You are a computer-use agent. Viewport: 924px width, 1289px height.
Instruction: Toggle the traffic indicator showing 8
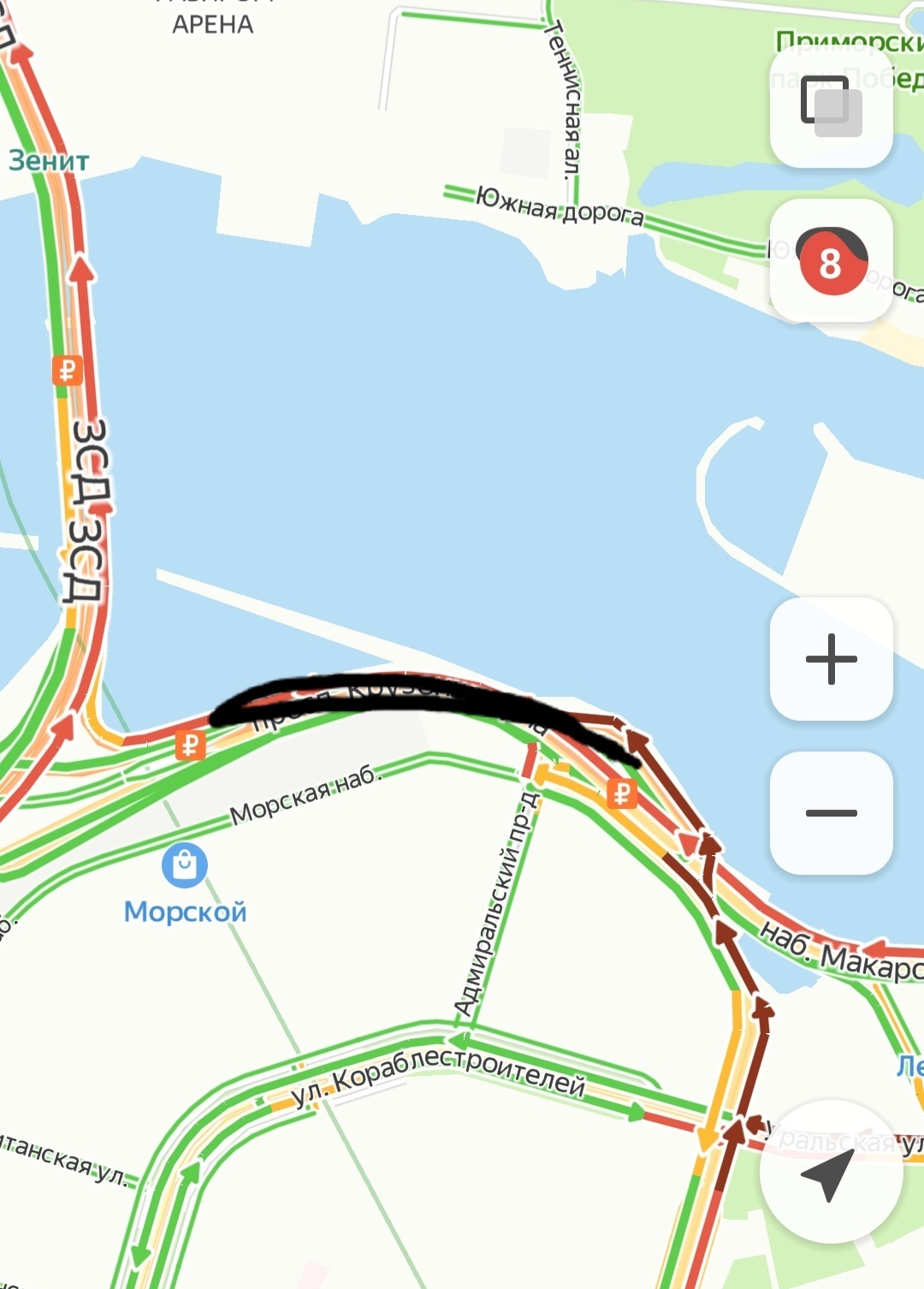[x=831, y=261]
